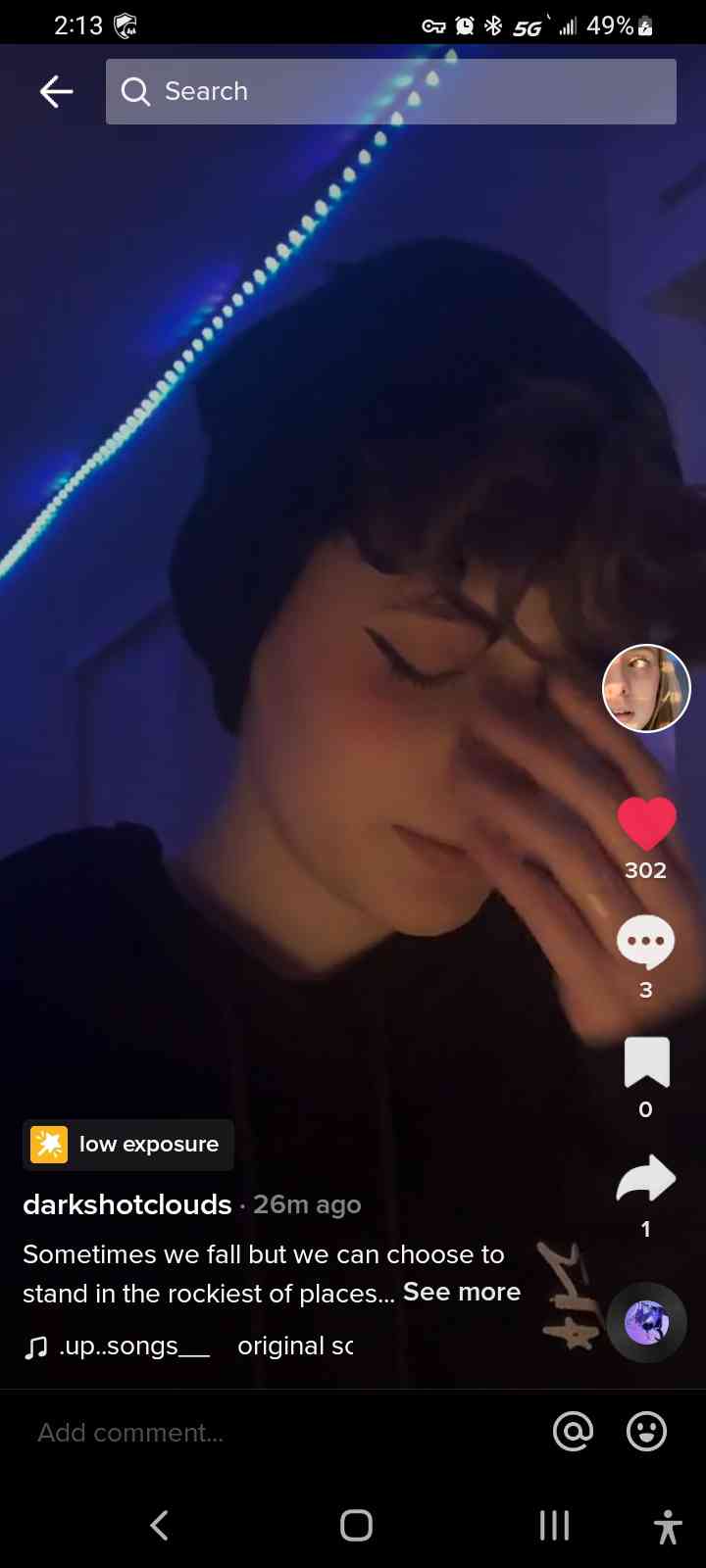Open the creator's profile picture
Screen dimensions: 706x1568
pos(646,689)
